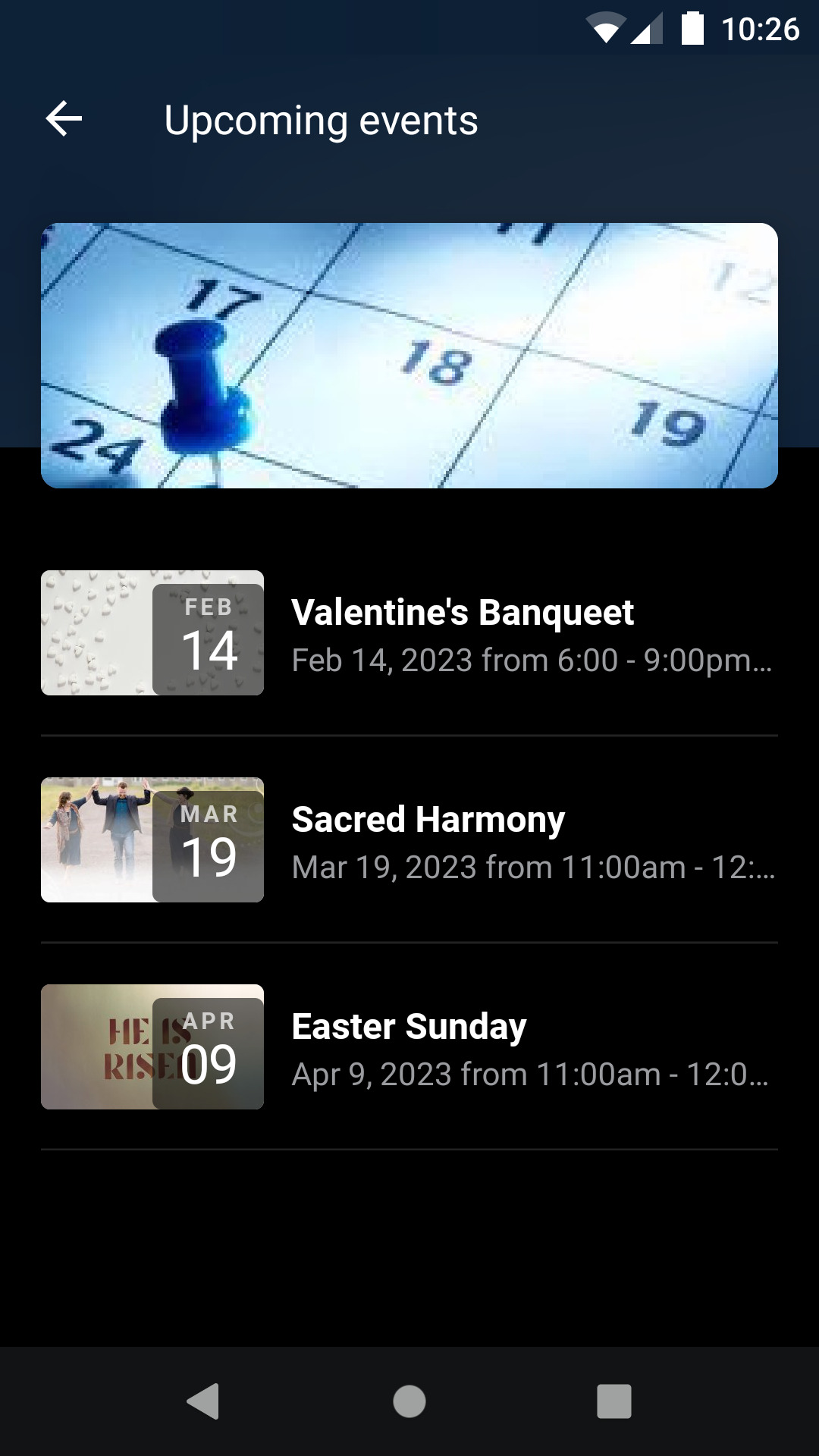Tap the Android recent apps square button
819x1456 pixels.
(x=614, y=1399)
